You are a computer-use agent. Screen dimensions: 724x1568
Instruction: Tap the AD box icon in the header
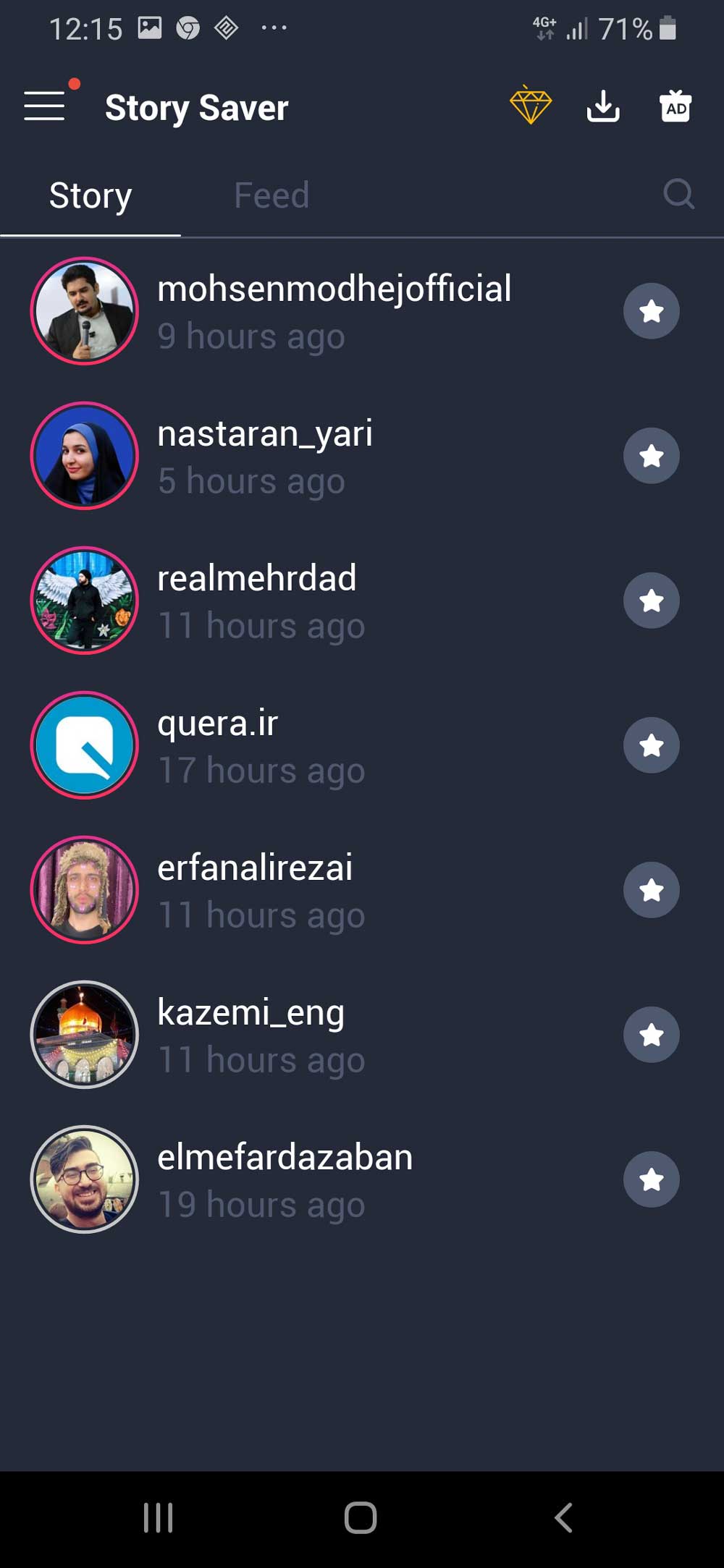[x=675, y=106]
